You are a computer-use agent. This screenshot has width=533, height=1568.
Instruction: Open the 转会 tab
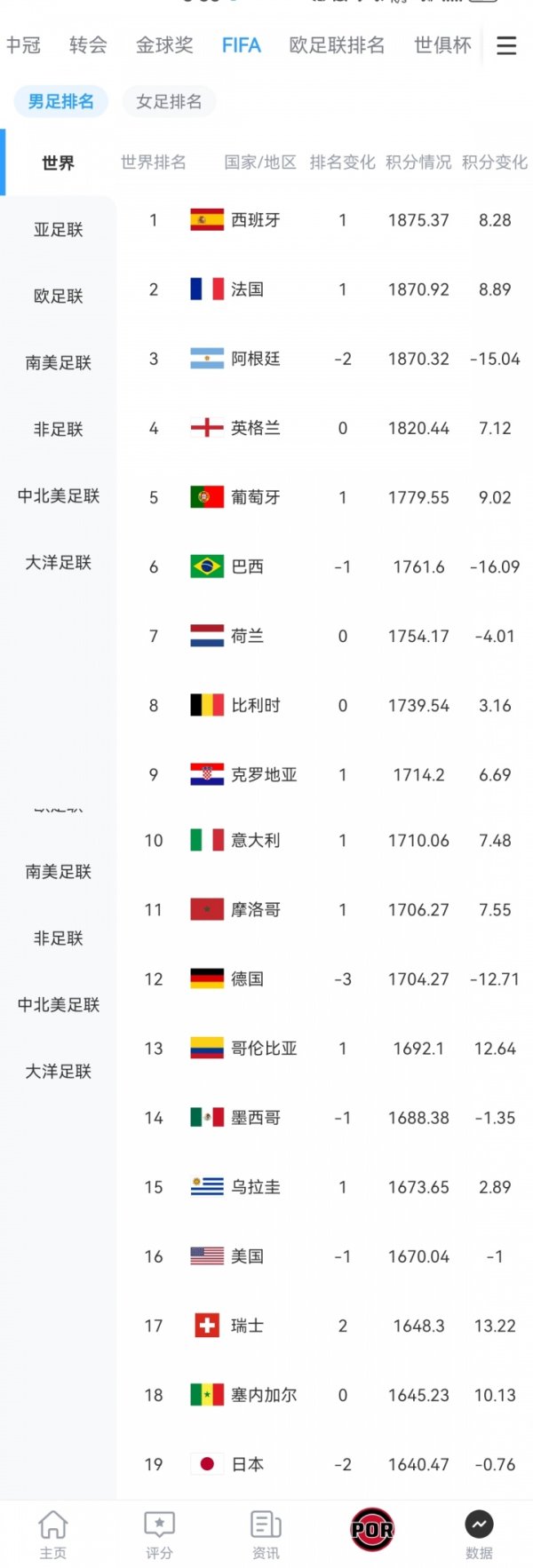[88, 45]
